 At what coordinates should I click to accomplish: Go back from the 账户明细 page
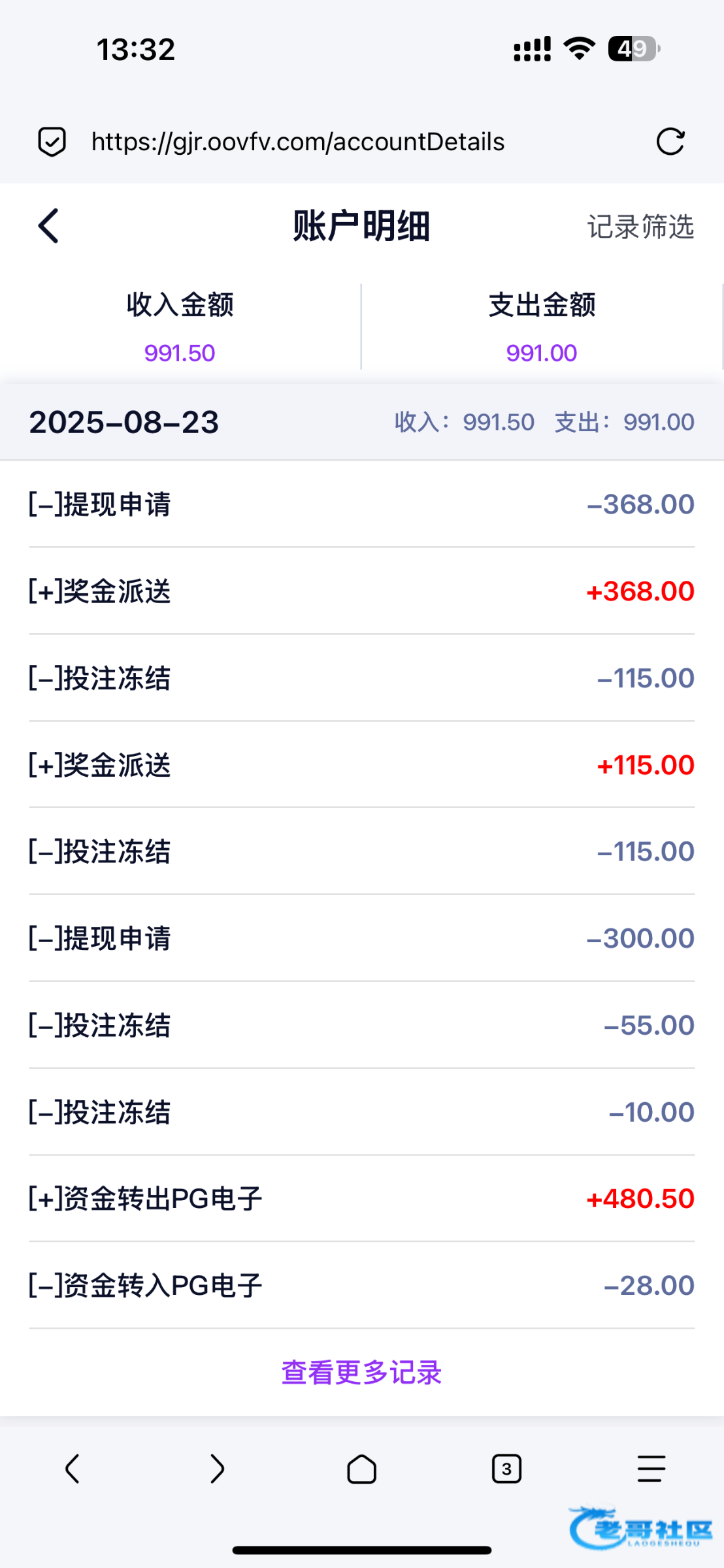[x=49, y=226]
